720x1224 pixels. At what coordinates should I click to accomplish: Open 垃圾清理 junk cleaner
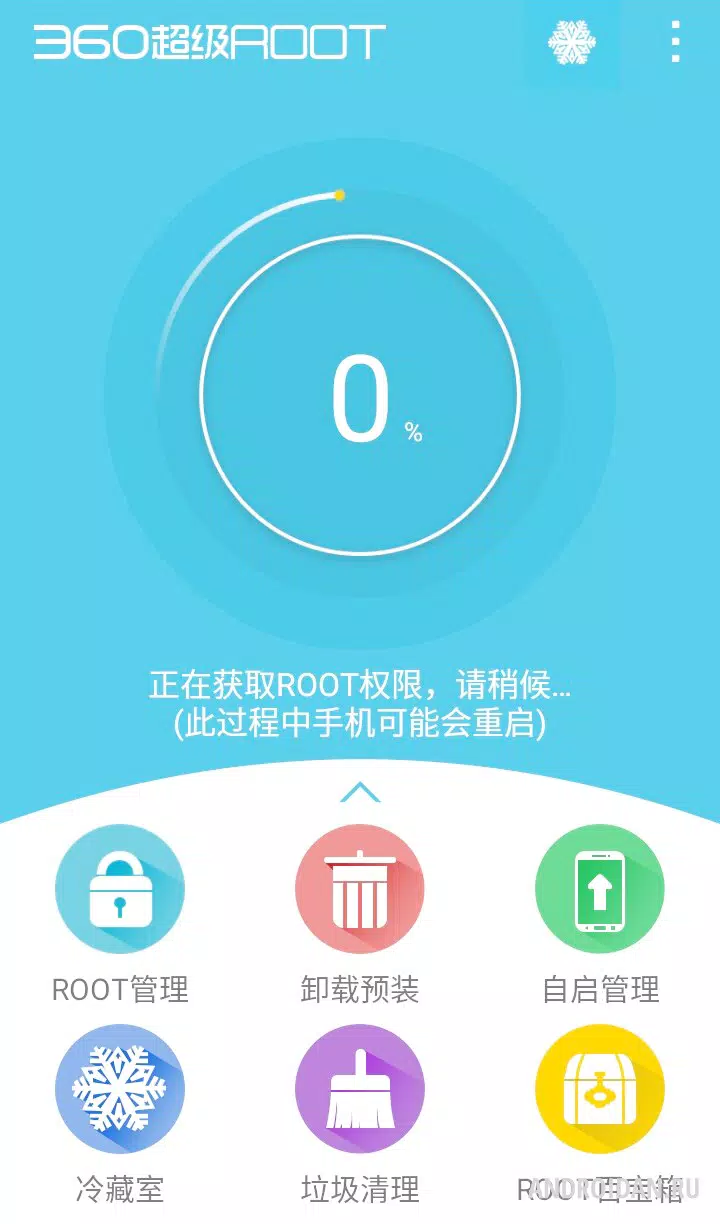click(x=360, y=1090)
